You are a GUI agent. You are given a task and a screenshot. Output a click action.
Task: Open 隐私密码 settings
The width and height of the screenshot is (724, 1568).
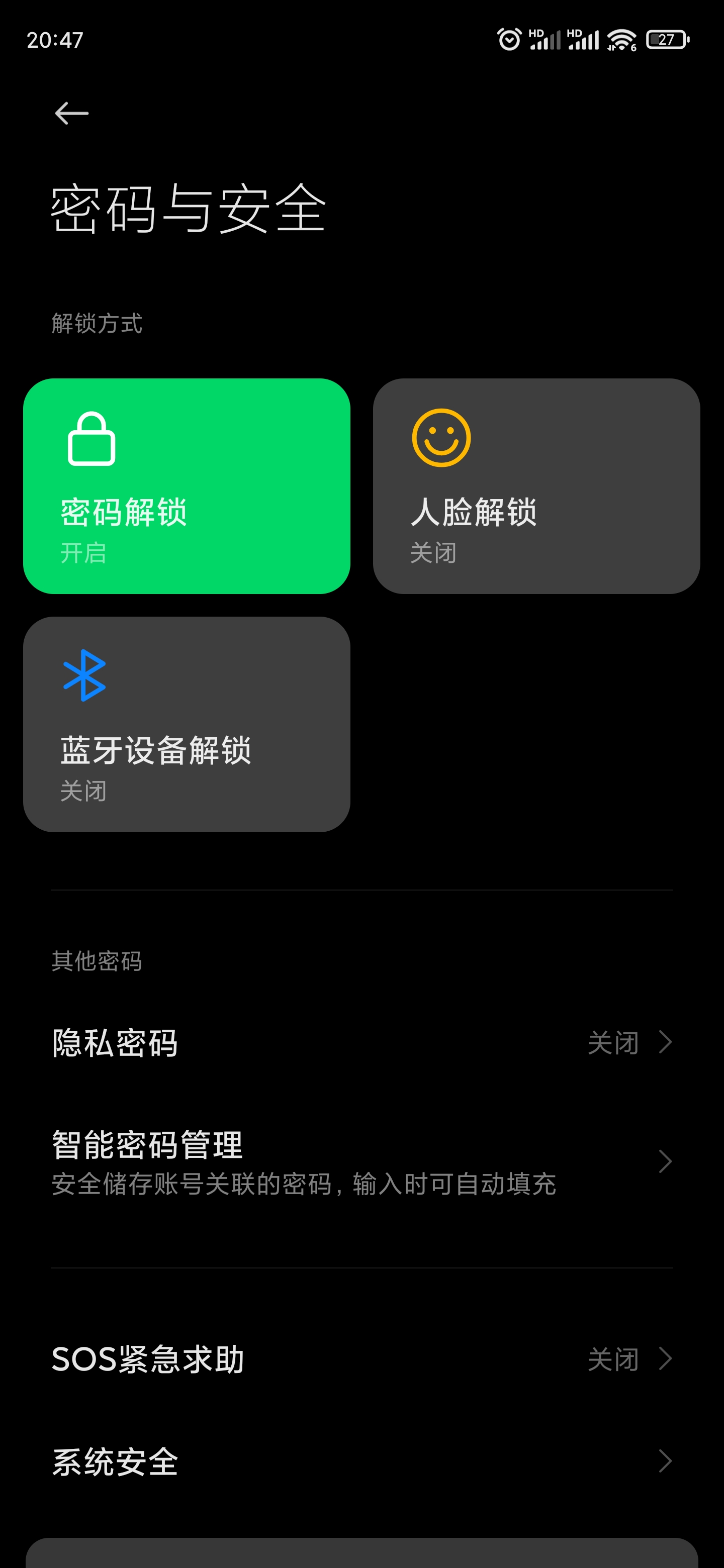click(x=361, y=1042)
